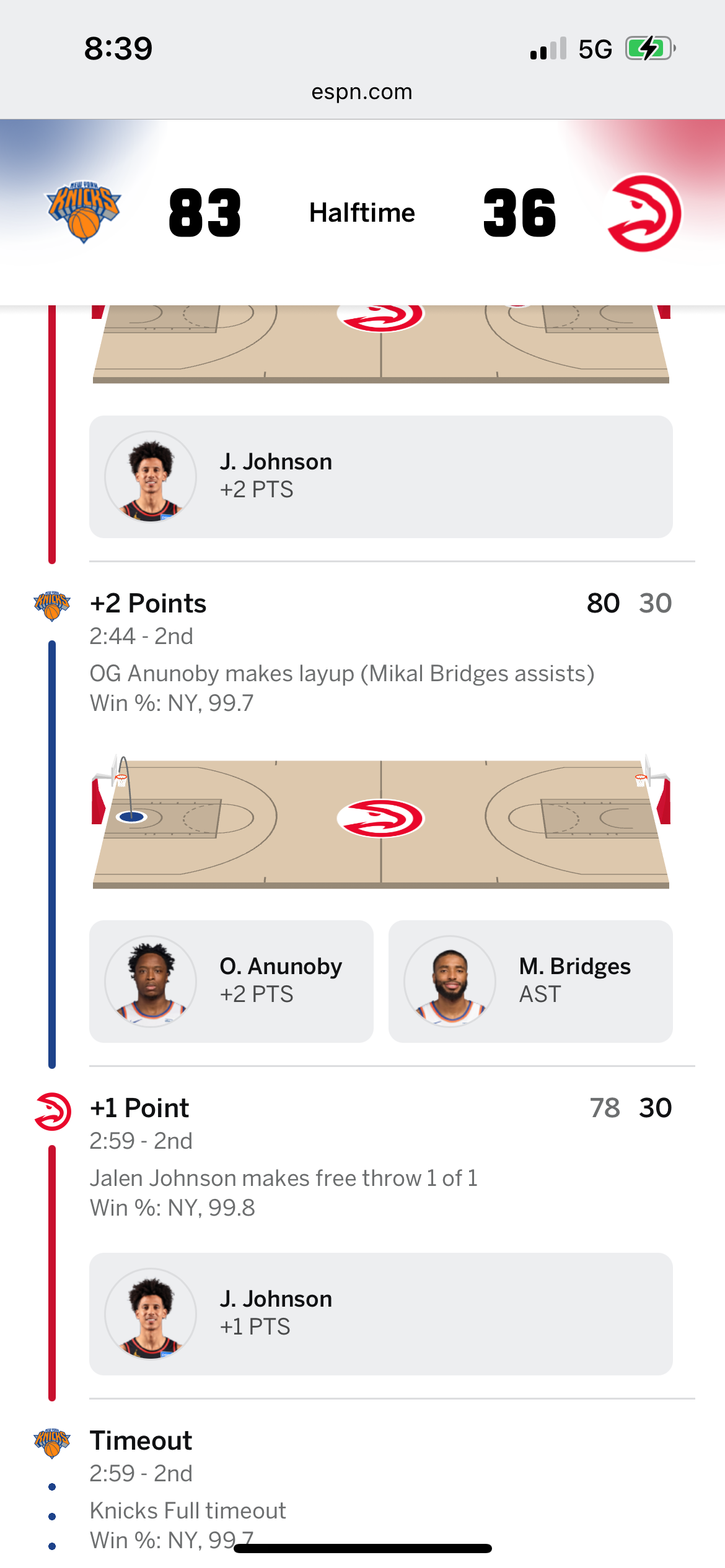
Task: Open M. Bridges' assist player card
Action: click(x=530, y=981)
